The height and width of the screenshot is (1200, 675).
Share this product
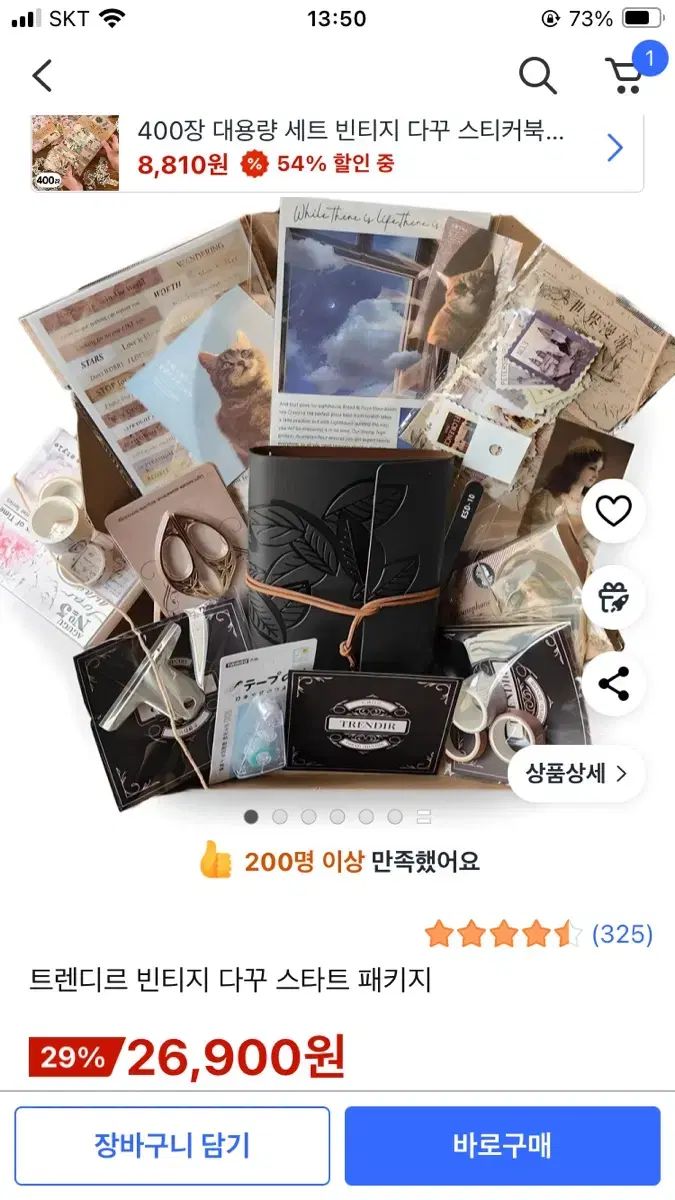pyautogui.click(x=613, y=684)
